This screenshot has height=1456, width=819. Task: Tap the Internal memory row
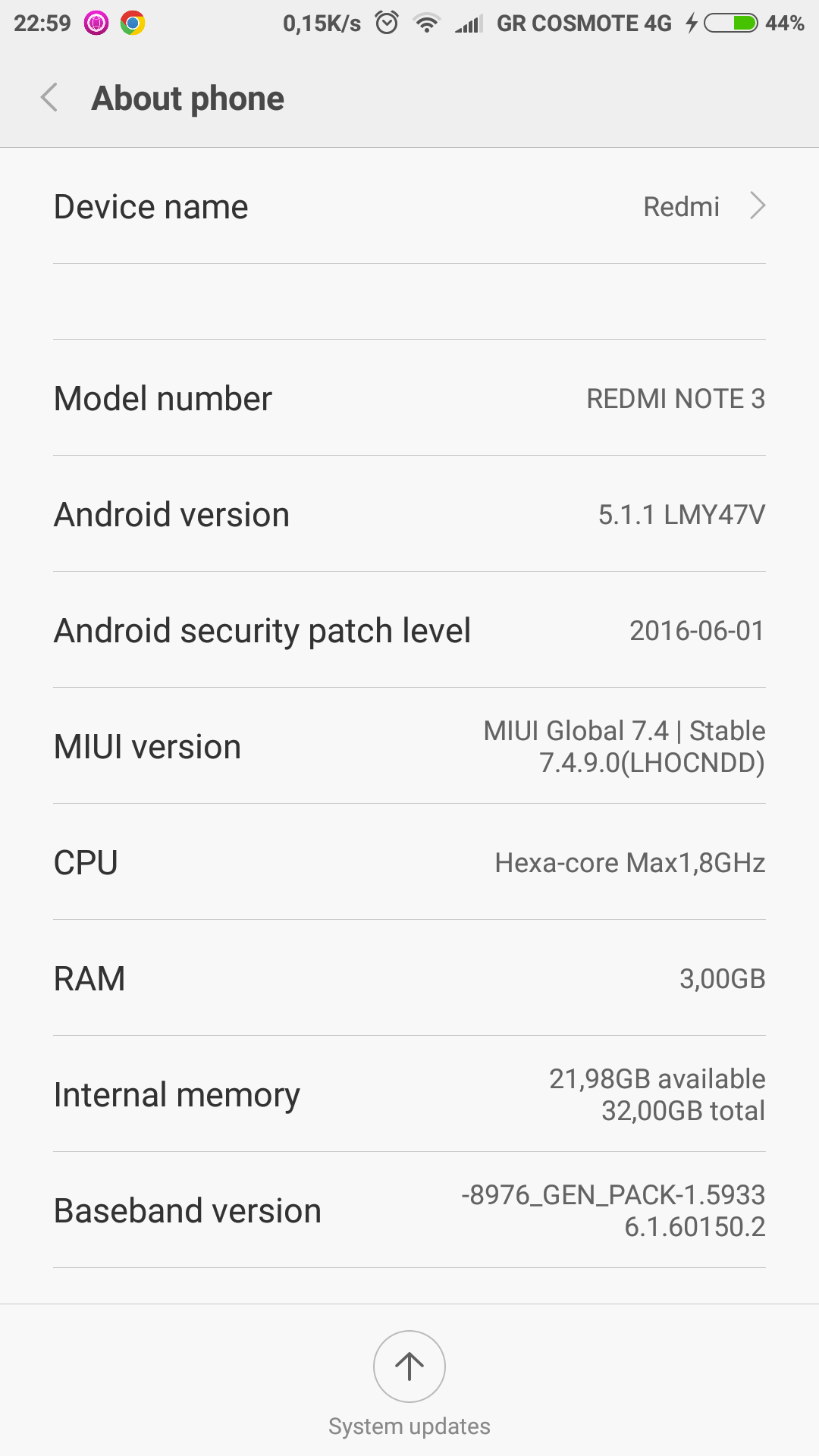[409, 1095]
